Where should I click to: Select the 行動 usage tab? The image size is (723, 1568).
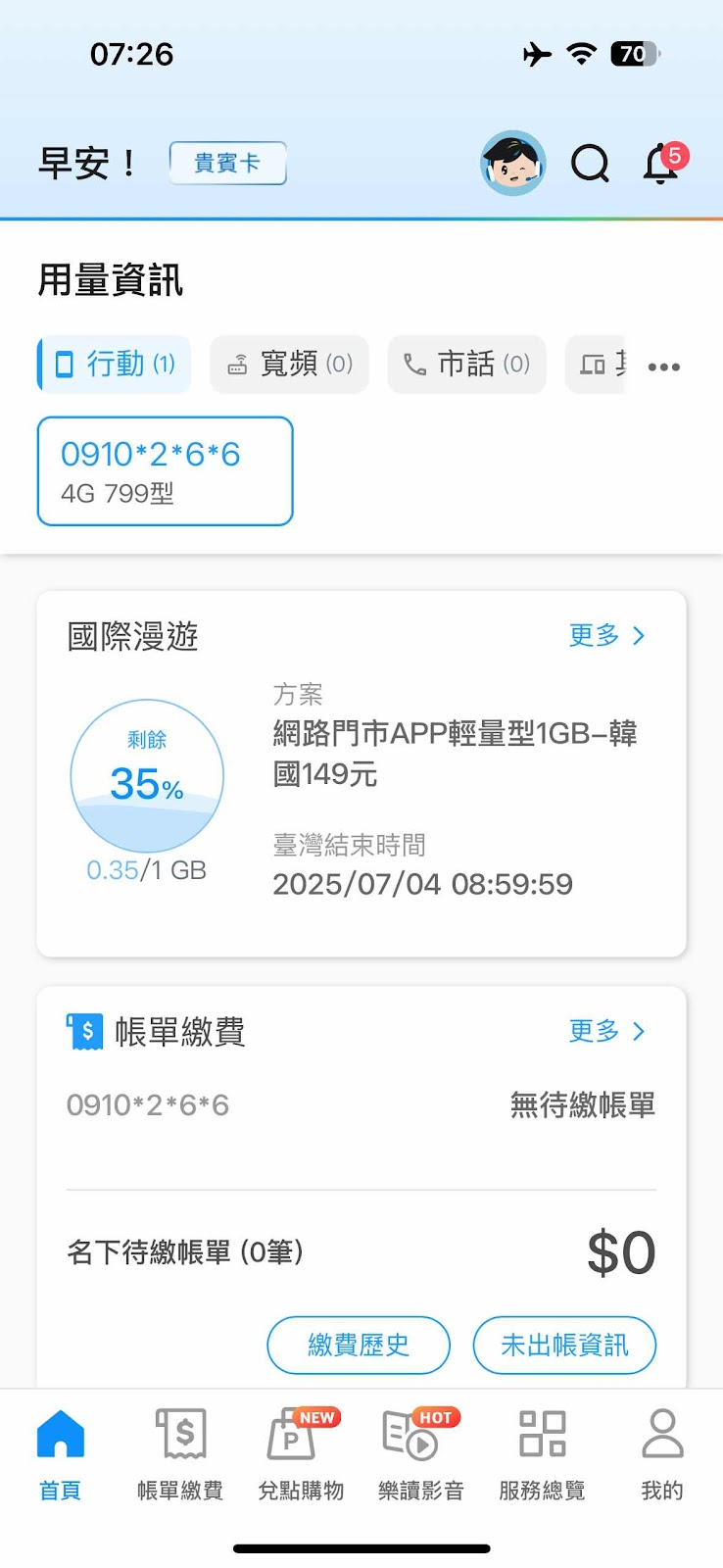coord(115,365)
